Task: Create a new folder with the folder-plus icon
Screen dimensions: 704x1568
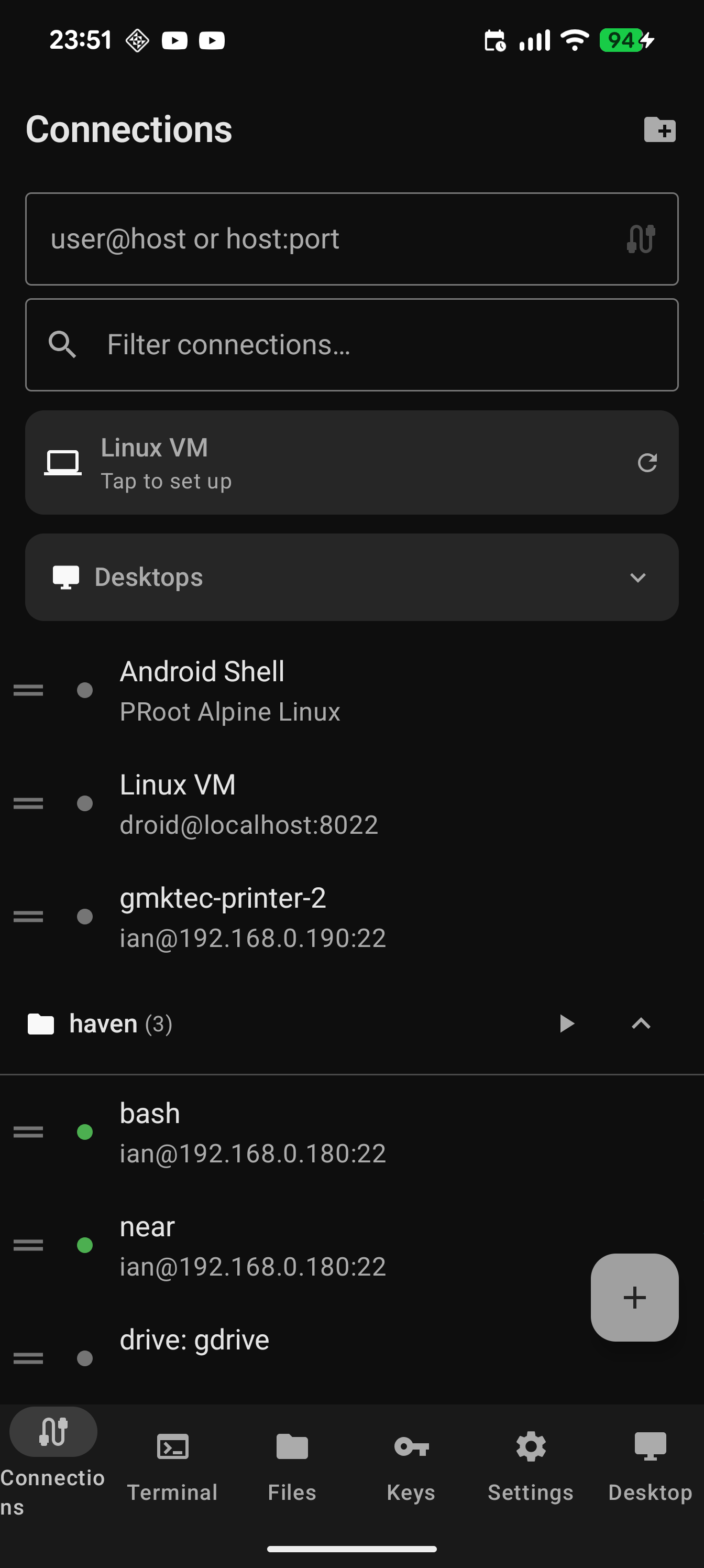Action: pos(659,129)
